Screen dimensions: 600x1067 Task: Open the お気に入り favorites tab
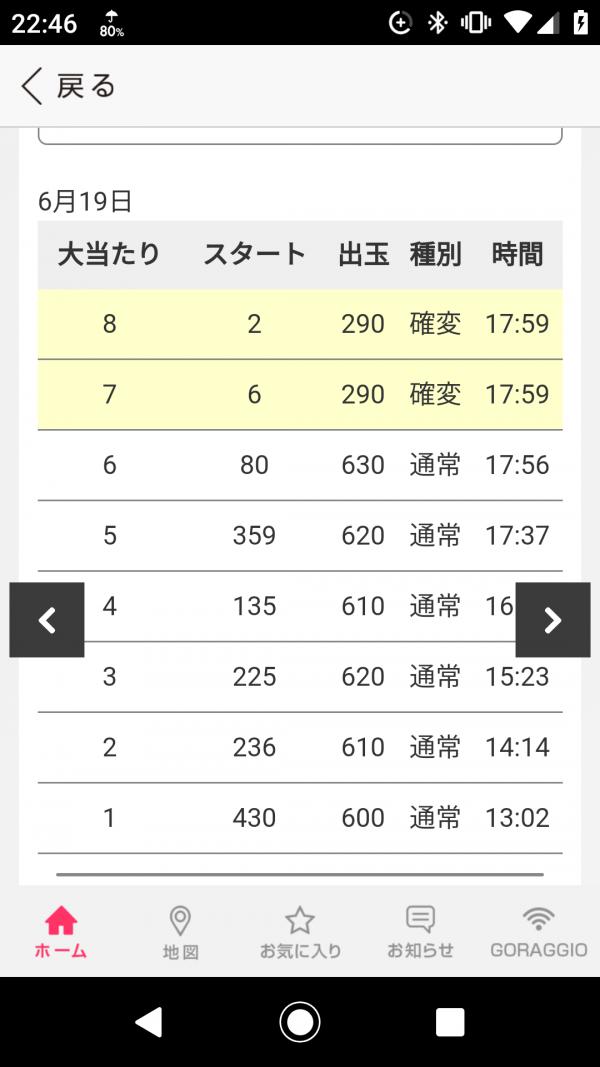pyautogui.click(x=300, y=932)
